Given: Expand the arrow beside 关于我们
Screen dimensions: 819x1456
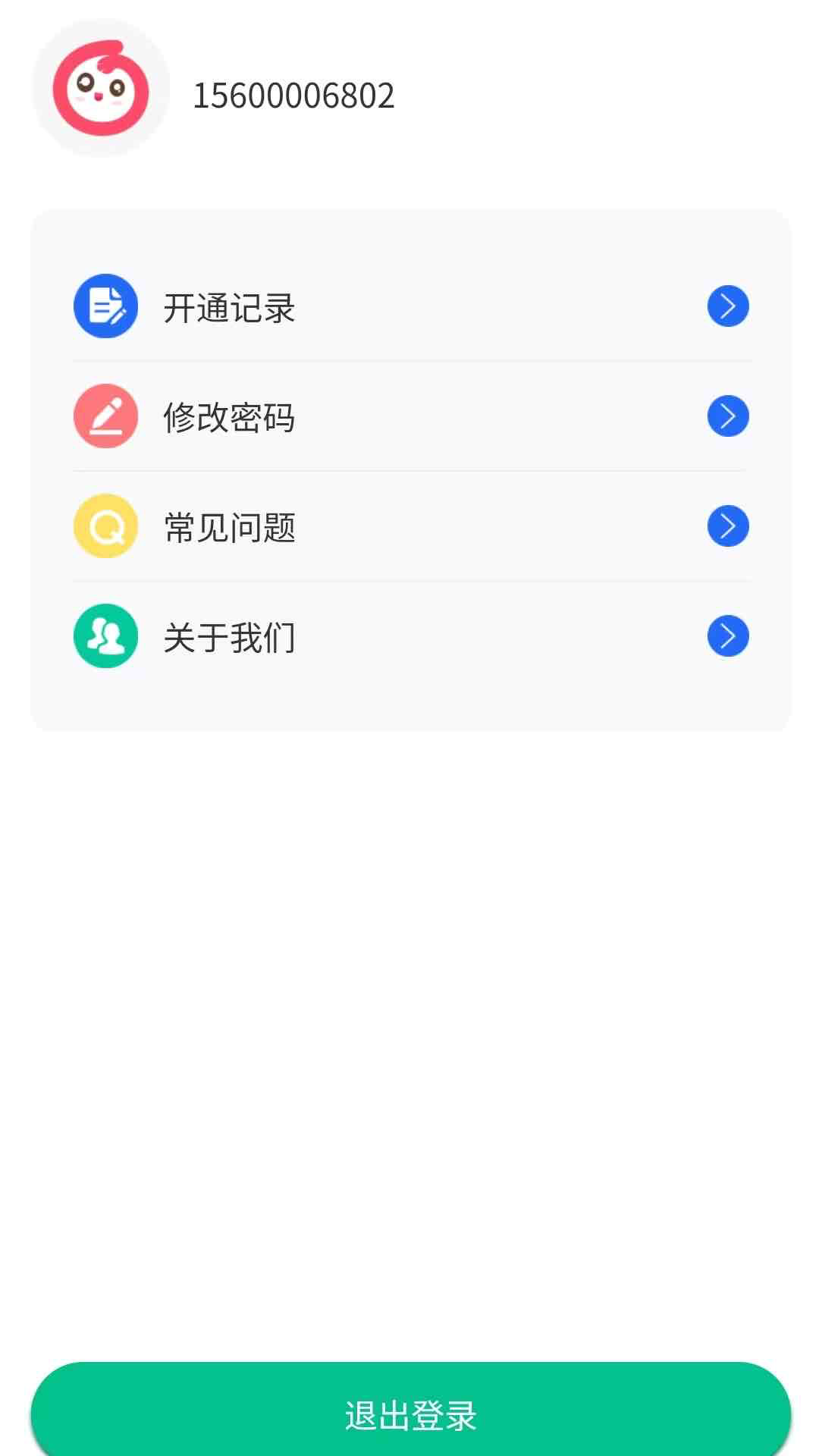Looking at the screenshot, I should 727,637.
